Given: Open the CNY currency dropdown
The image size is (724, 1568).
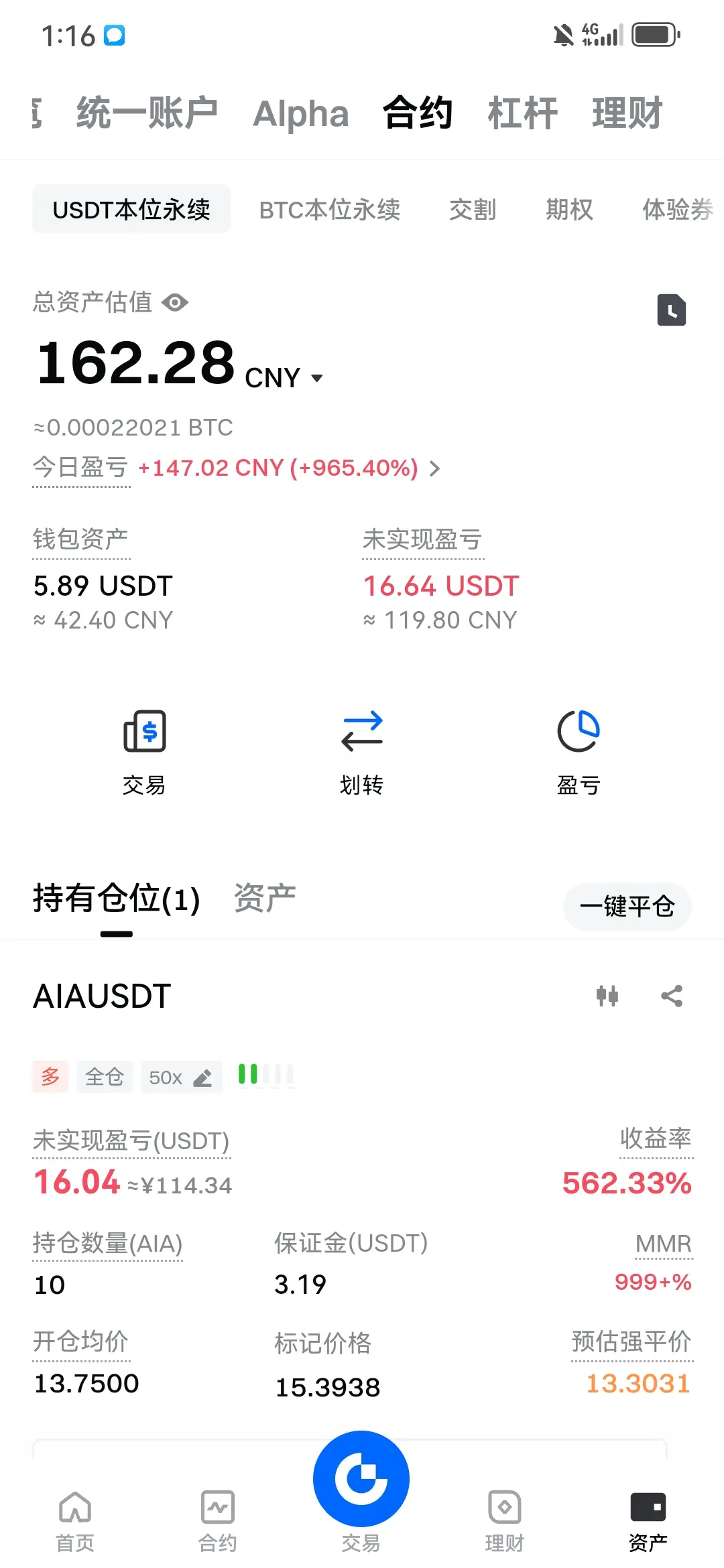Looking at the screenshot, I should click(x=284, y=377).
